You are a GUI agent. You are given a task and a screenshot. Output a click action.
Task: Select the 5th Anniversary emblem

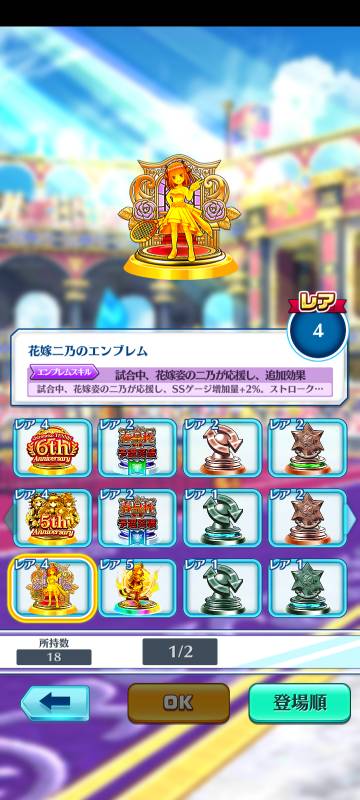[53, 518]
